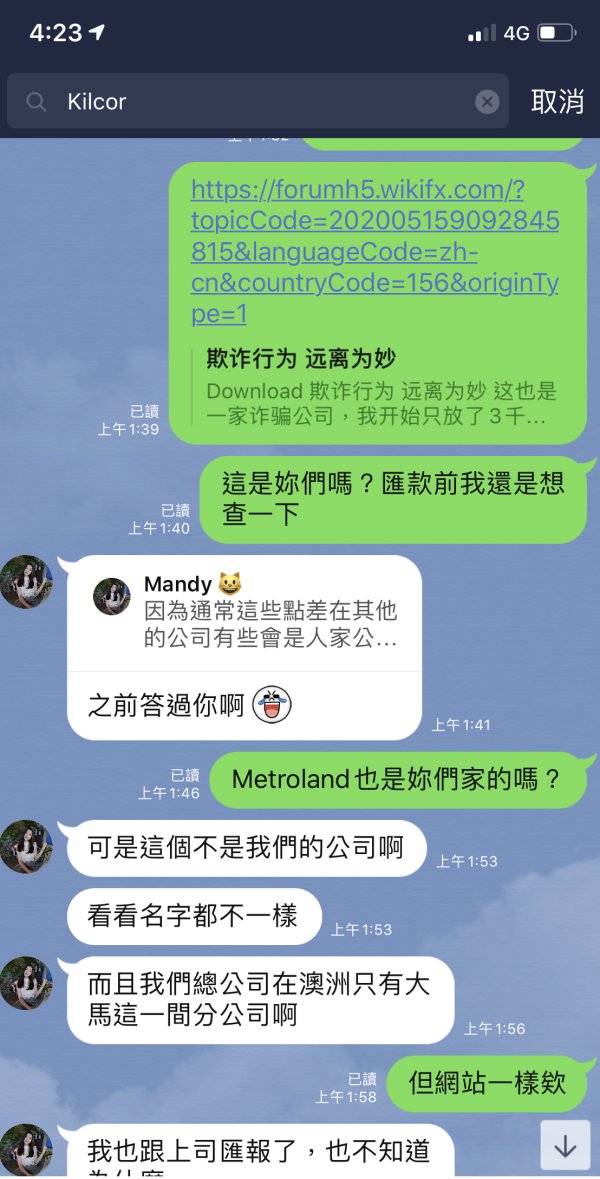Jump to latest messages with down arrow
The height and width of the screenshot is (1179, 600).
point(565,1146)
